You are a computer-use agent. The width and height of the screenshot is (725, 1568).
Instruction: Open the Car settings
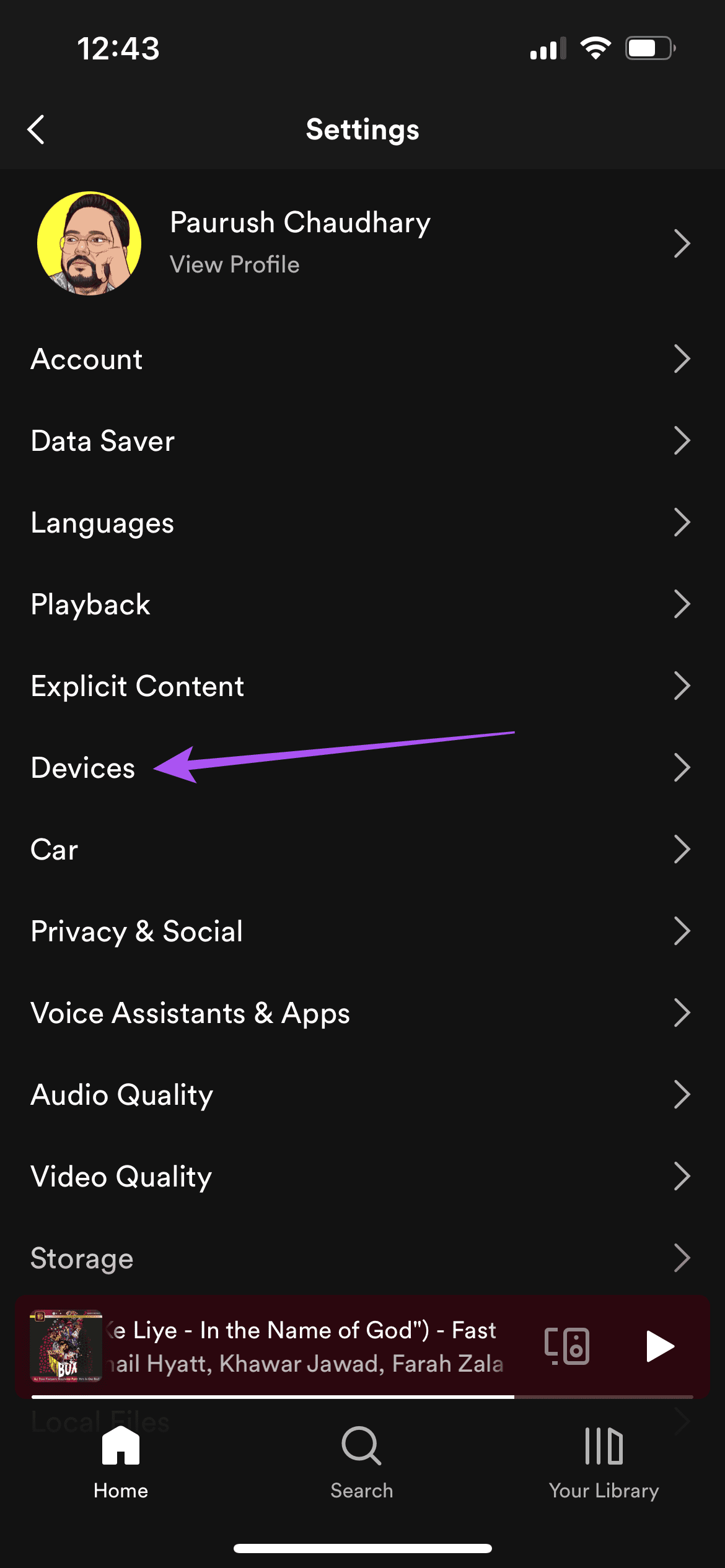coord(55,850)
